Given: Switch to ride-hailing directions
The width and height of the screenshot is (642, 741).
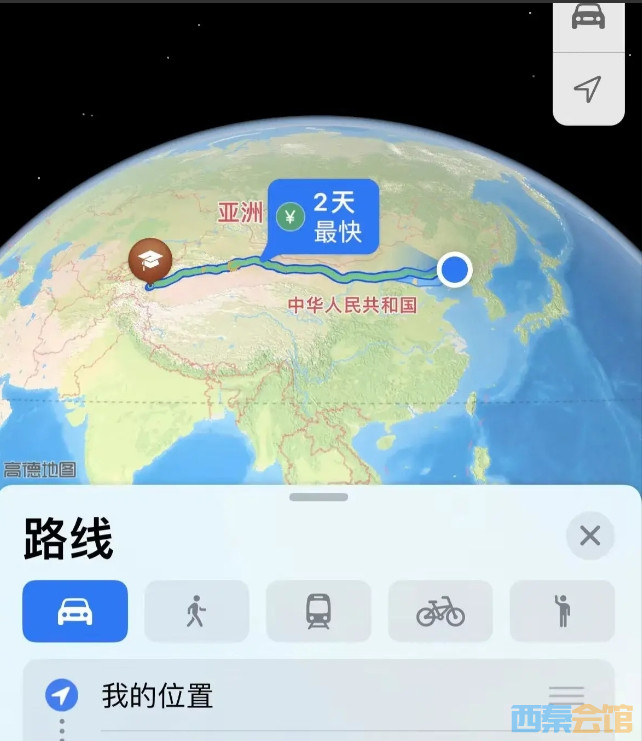Looking at the screenshot, I should pyautogui.click(x=562, y=611).
